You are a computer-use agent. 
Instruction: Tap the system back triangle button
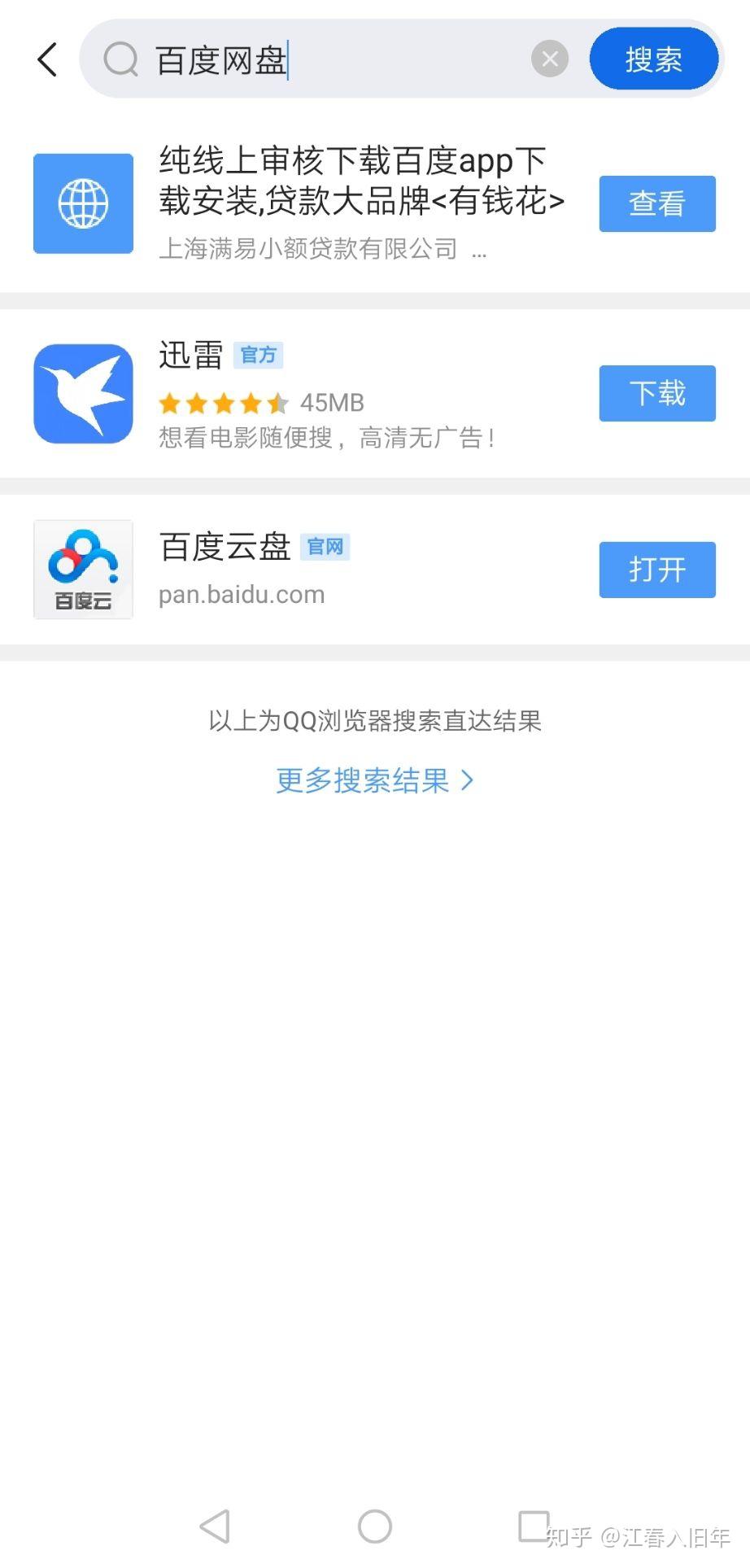[216, 1526]
